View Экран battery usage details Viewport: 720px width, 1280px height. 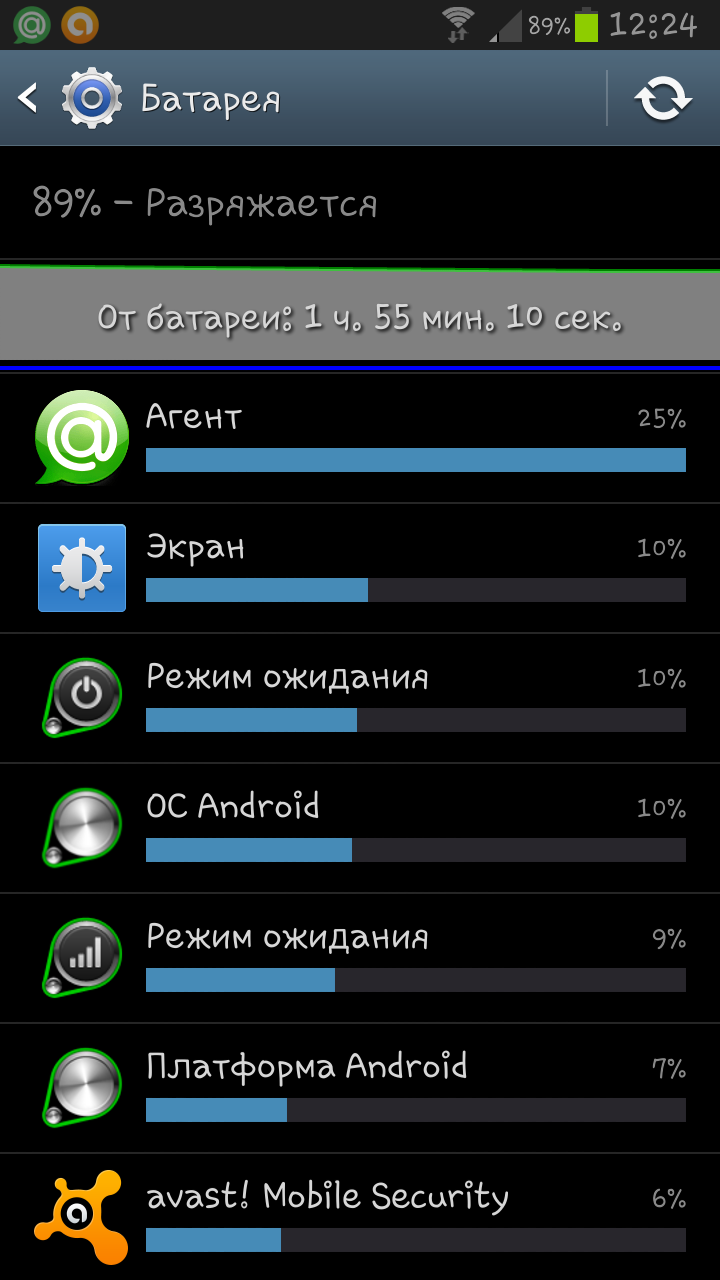tap(360, 568)
